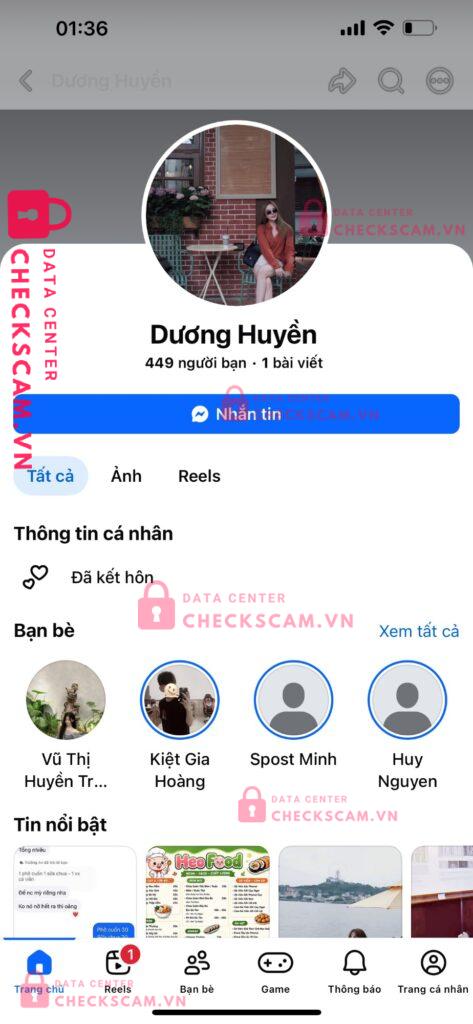The image size is (473, 1024).
Task: Open friend Vũ Thị Huyền Tr... profile
Action: [65, 725]
